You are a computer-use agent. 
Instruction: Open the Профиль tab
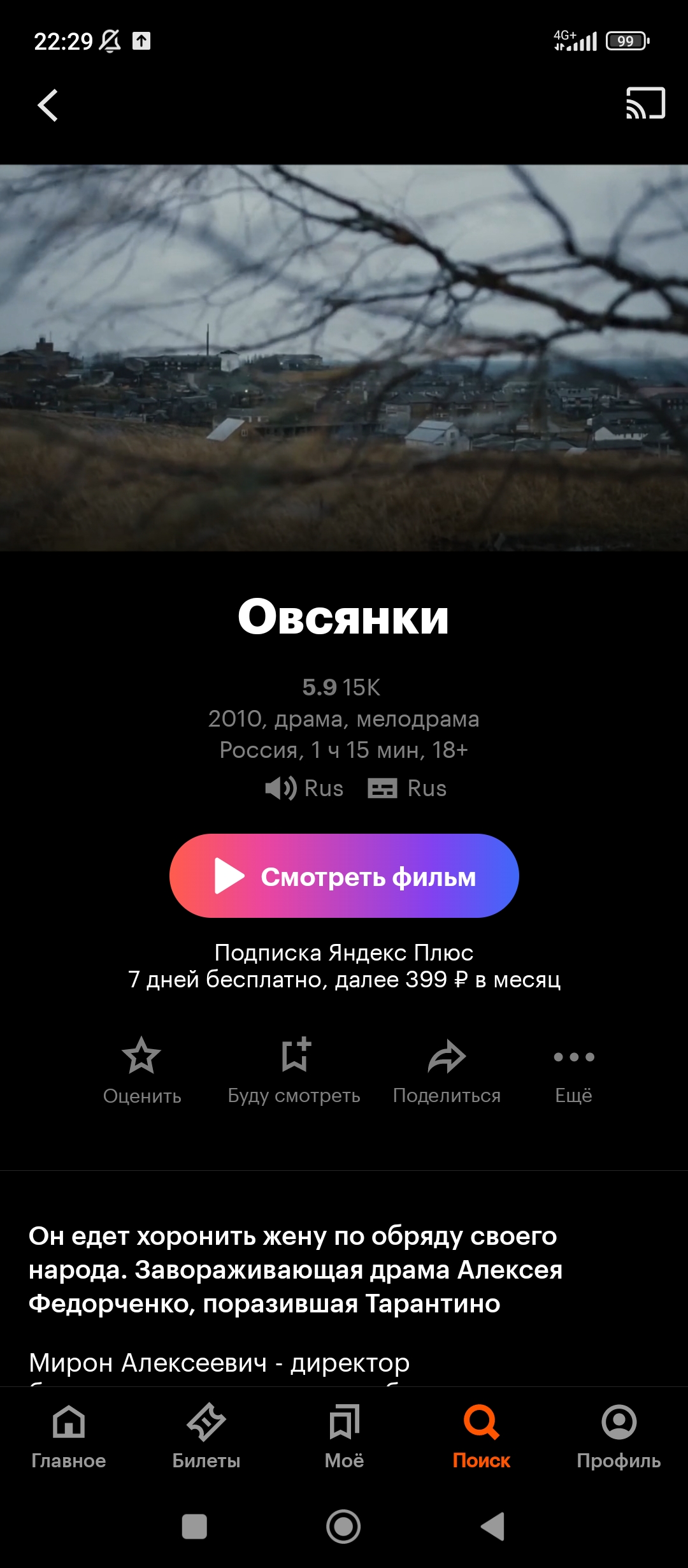(x=619, y=1437)
